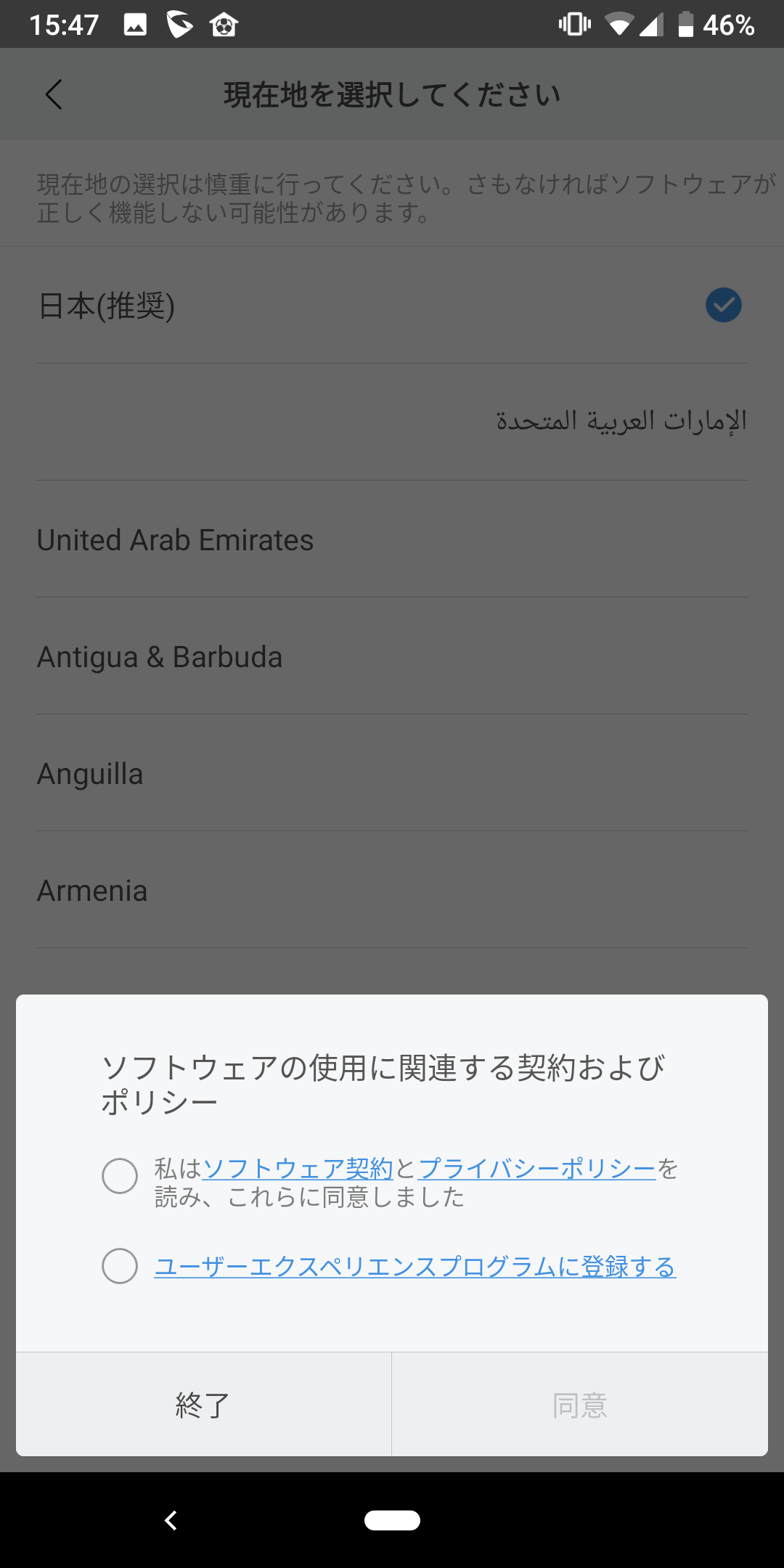Tap the 終了 button
This screenshot has height=1568, width=784.
click(x=203, y=1405)
